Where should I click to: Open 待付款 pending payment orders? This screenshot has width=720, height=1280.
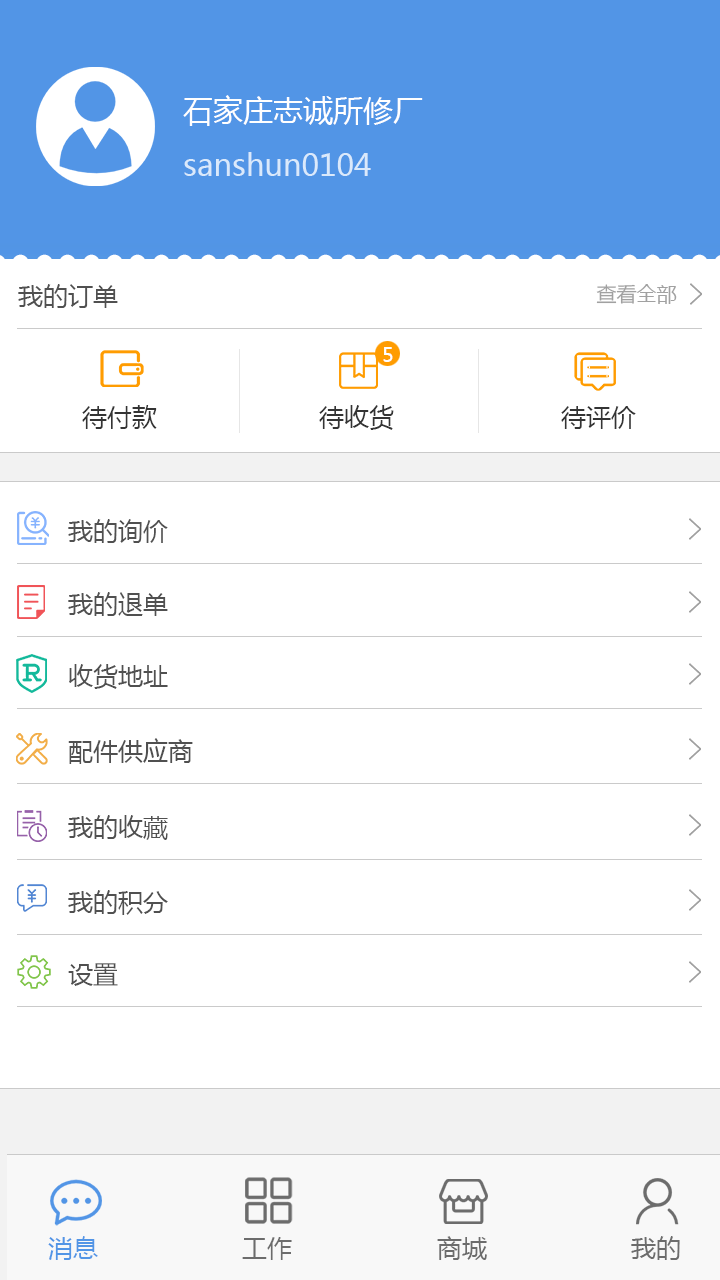pos(120,391)
